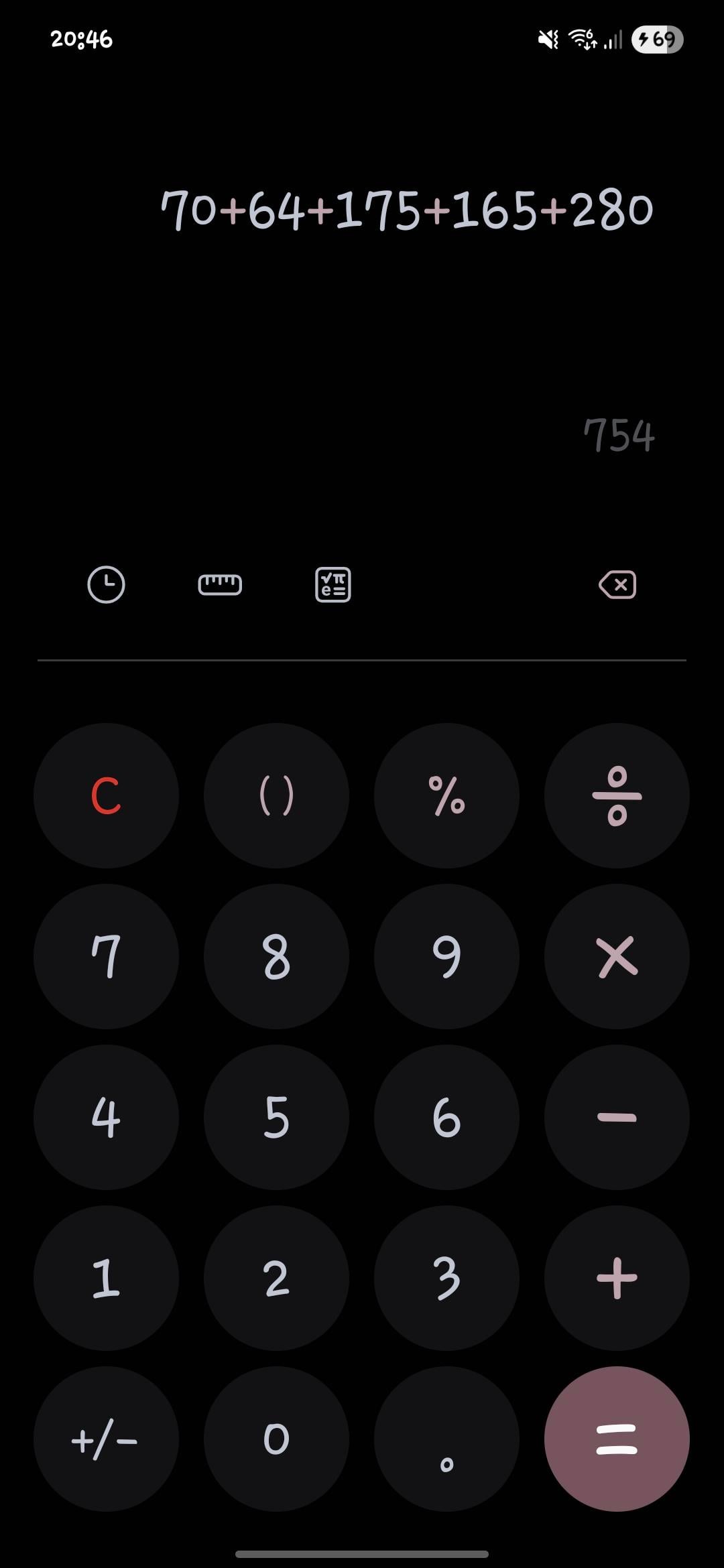The height and width of the screenshot is (1568, 724).
Task: Select the division operator
Action: (x=617, y=795)
